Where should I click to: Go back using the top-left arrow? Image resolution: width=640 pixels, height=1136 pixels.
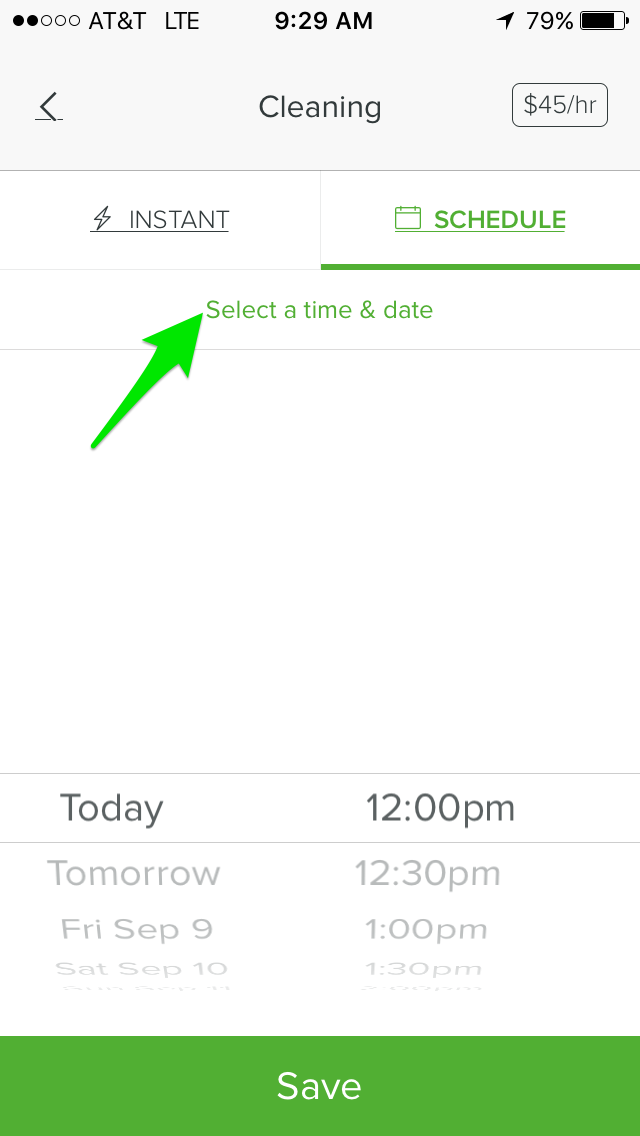49,106
